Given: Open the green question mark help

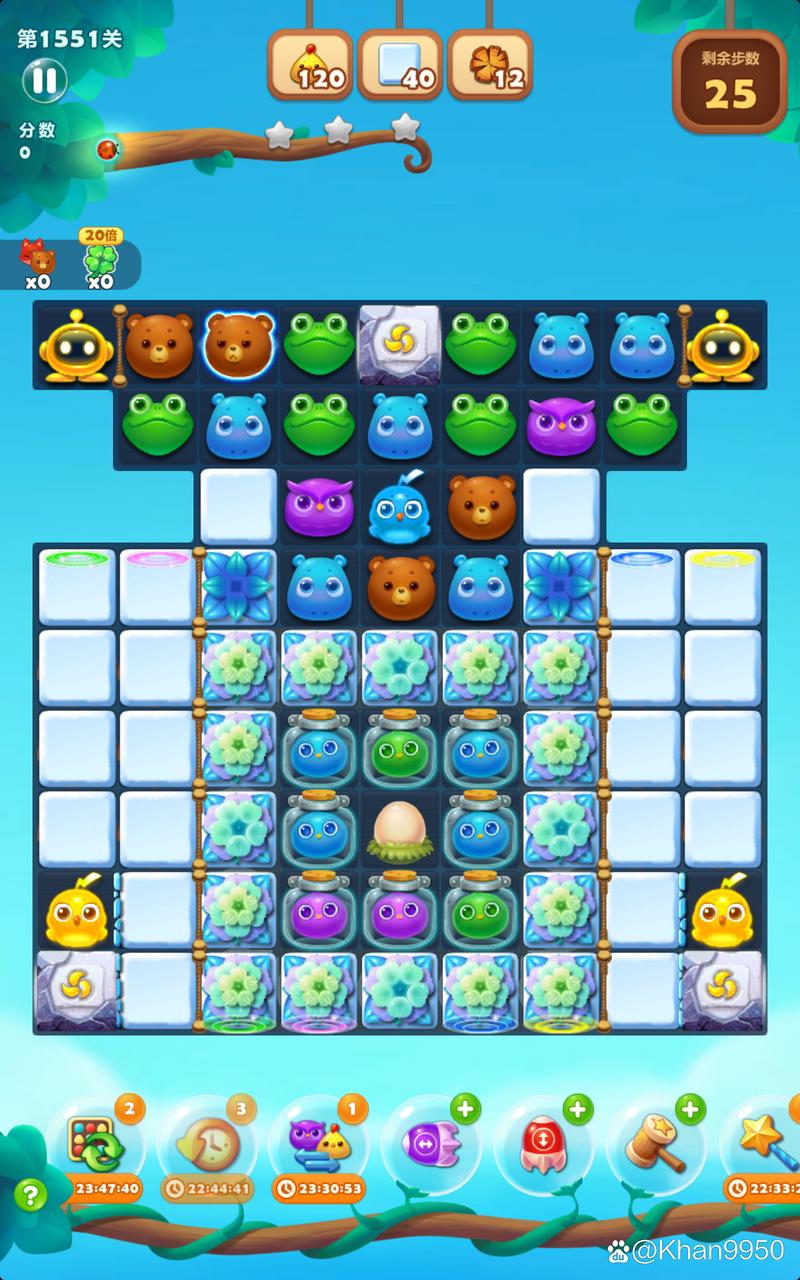Looking at the screenshot, I should coord(31,1194).
